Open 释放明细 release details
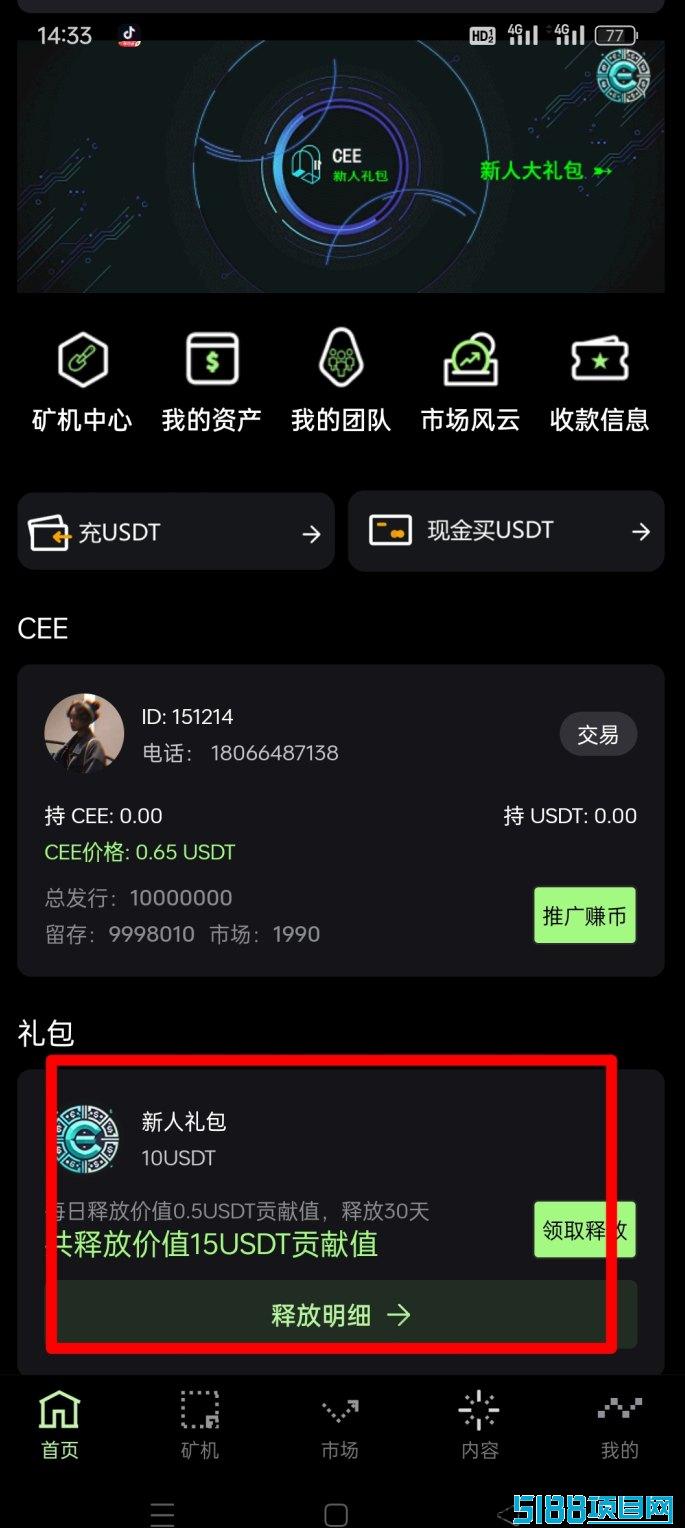This screenshot has width=685, height=1528. coord(341,1315)
